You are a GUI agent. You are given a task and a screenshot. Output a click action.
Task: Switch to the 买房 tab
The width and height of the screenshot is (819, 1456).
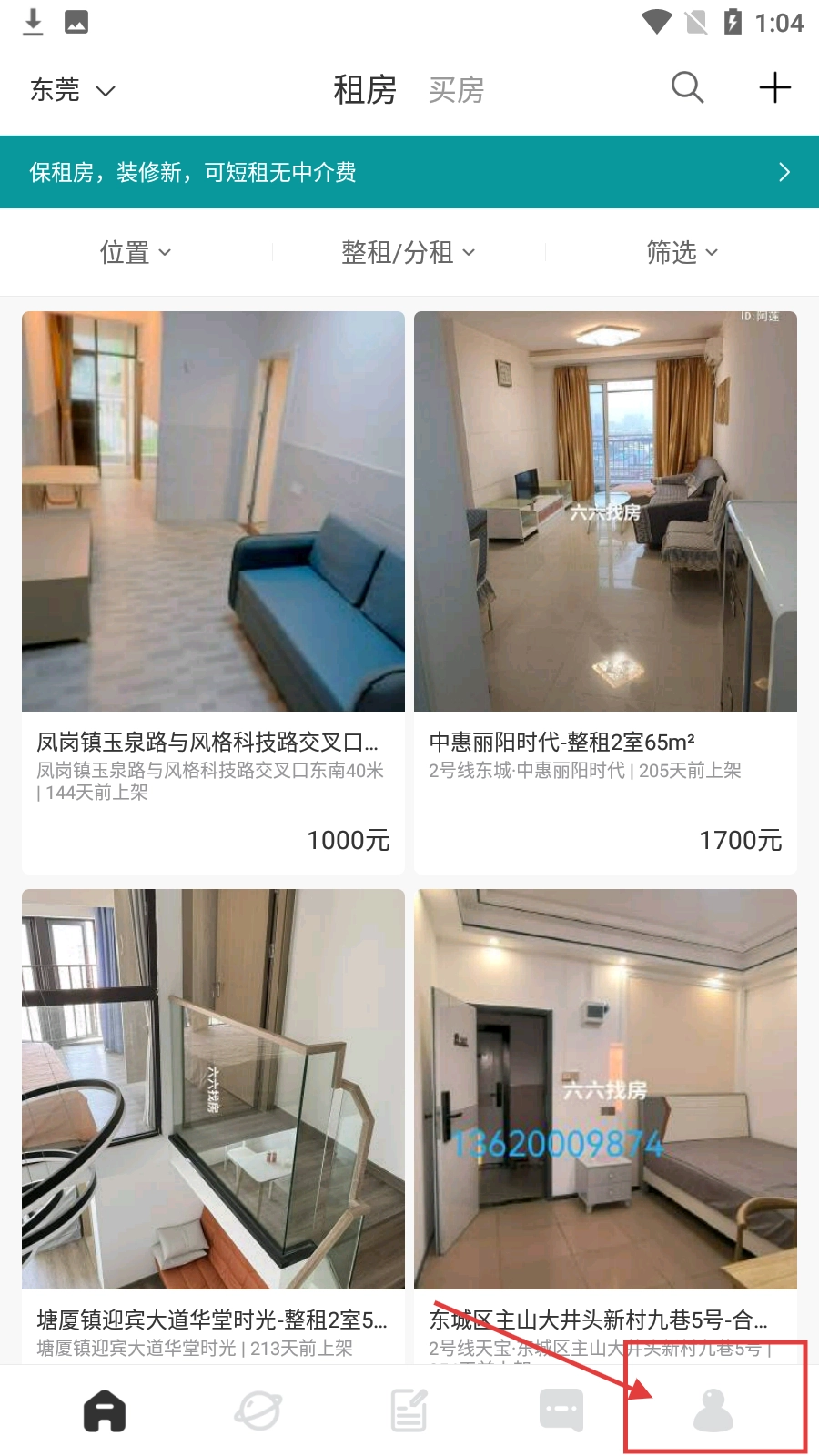point(456,90)
